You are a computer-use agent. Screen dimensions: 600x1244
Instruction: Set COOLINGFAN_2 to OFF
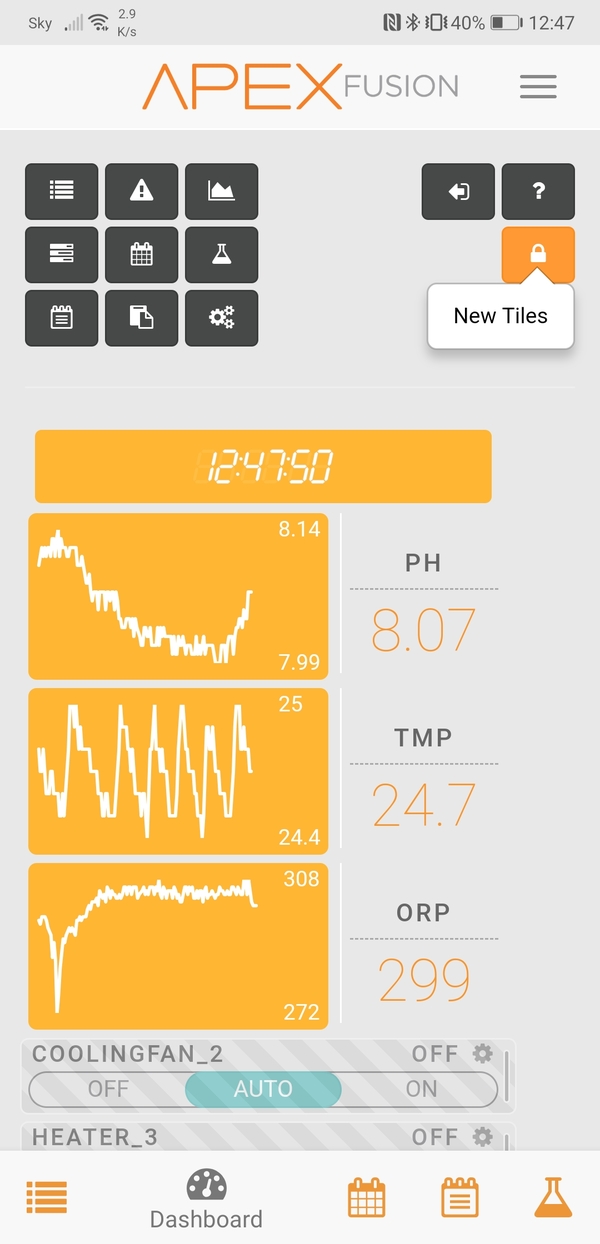pos(108,1089)
